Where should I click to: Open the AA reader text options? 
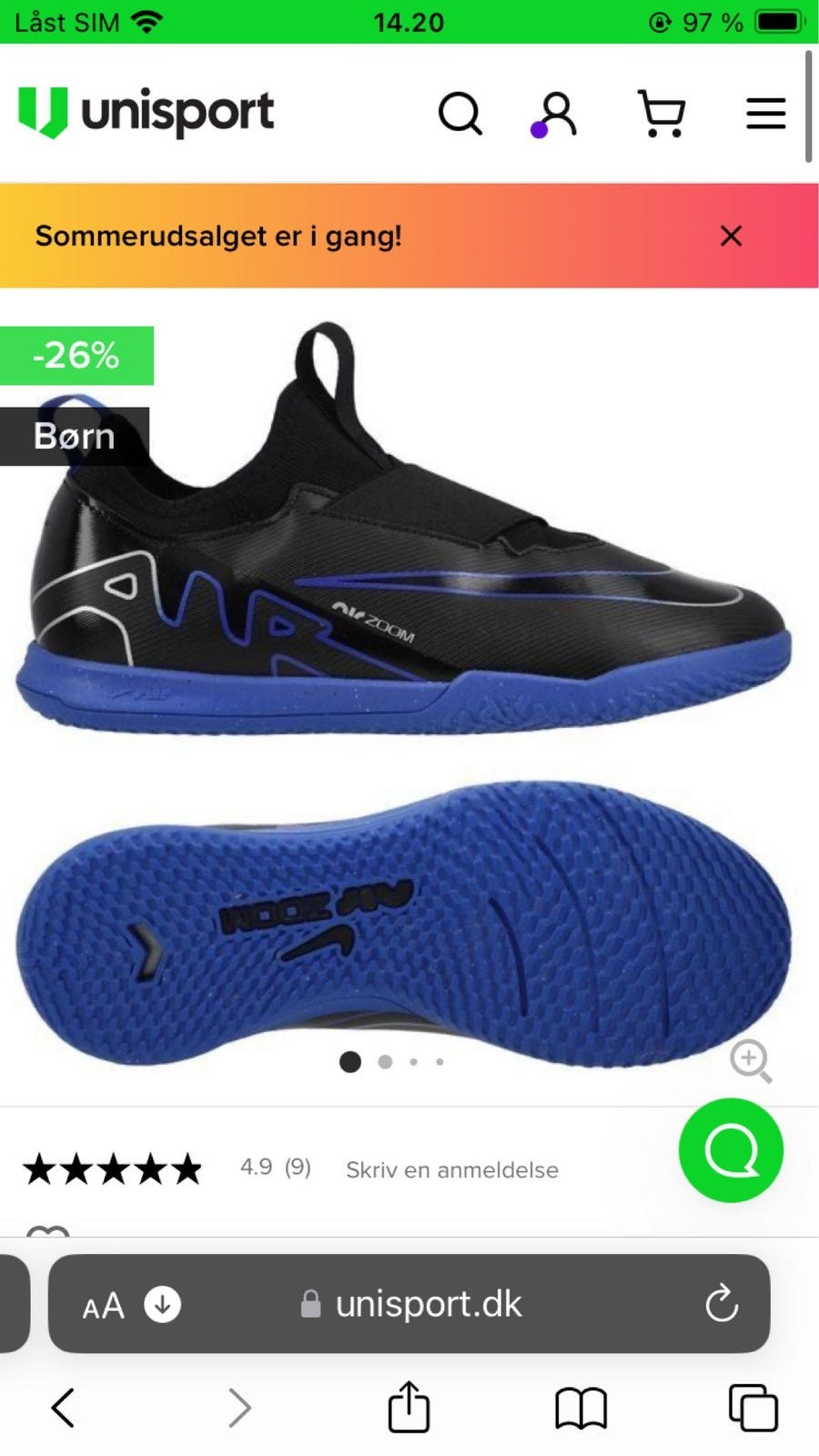coord(103,1306)
